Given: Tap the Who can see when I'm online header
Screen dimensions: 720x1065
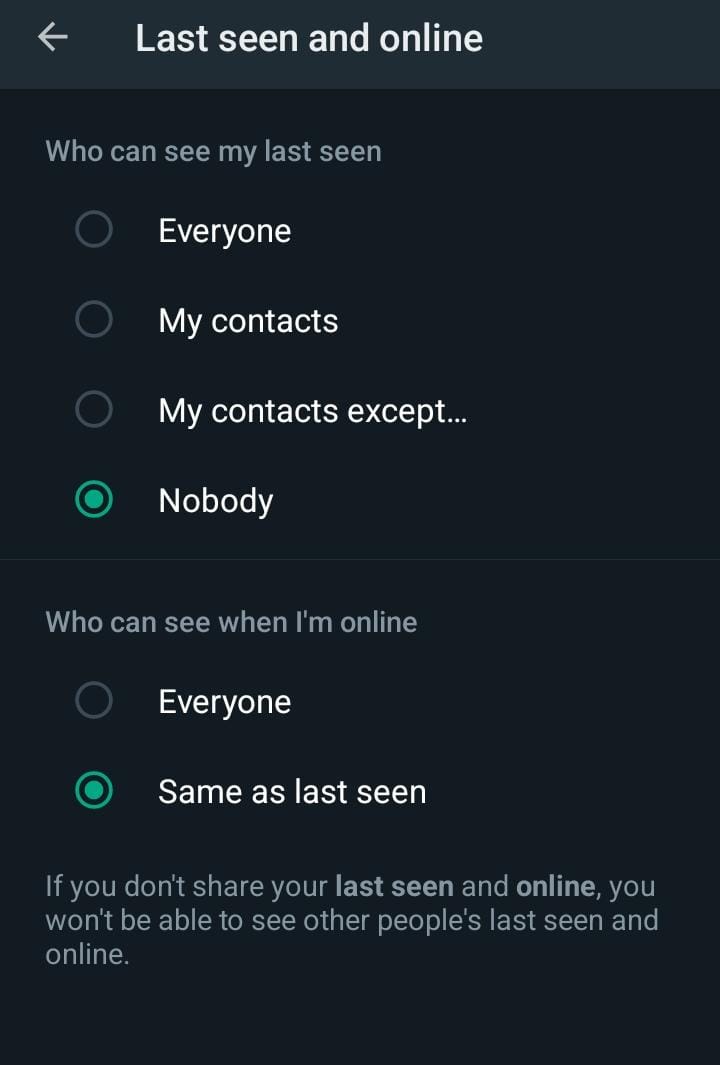Looking at the screenshot, I should click(x=230, y=621).
